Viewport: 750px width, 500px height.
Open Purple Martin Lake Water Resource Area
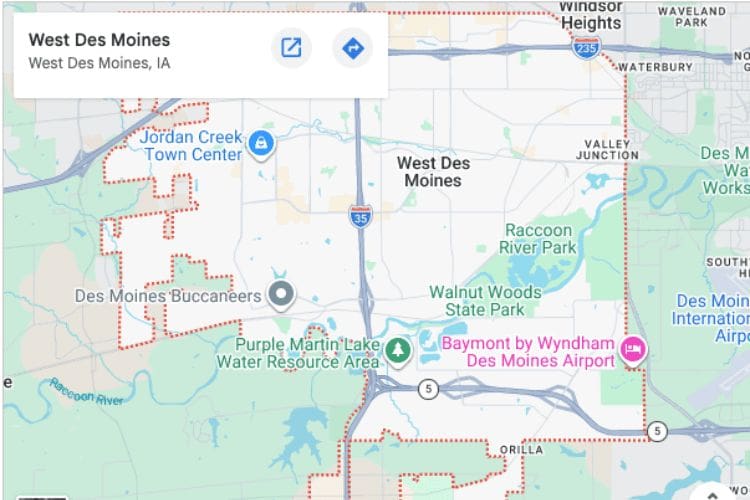click(x=399, y=351)
